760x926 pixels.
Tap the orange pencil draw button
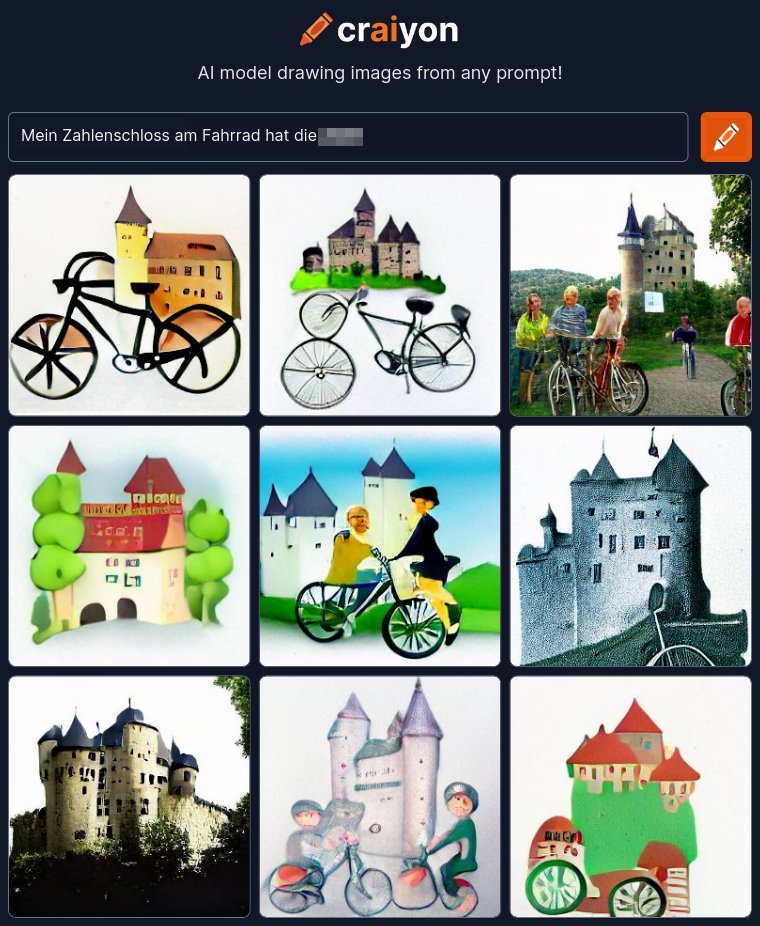pos(726,137)
